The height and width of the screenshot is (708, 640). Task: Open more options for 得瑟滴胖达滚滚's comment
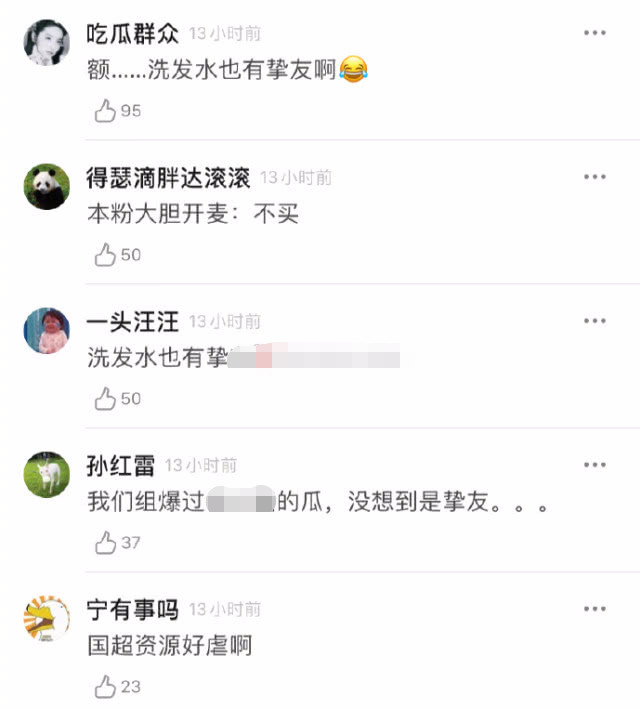pos(595,177)
